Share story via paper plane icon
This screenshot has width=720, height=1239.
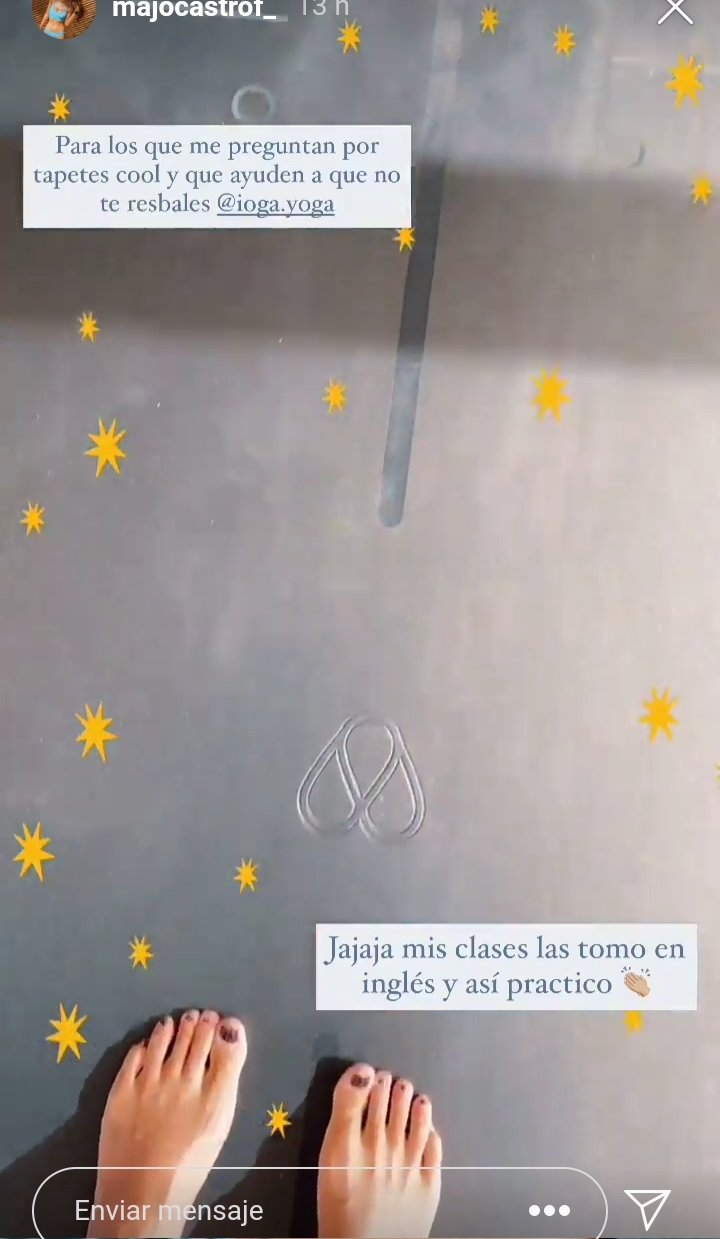[647, 1209]
